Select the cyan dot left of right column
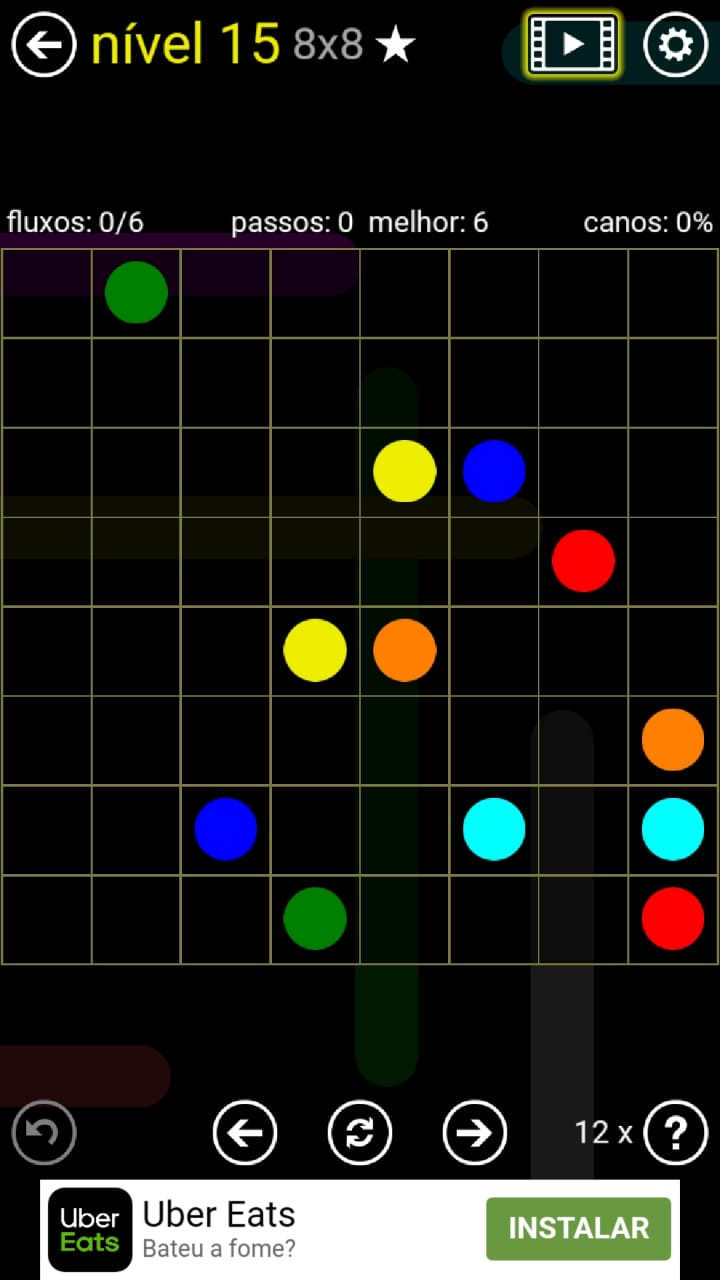Image resolution: width=720 pixels, height=1280 pixels. coord(494,829)
